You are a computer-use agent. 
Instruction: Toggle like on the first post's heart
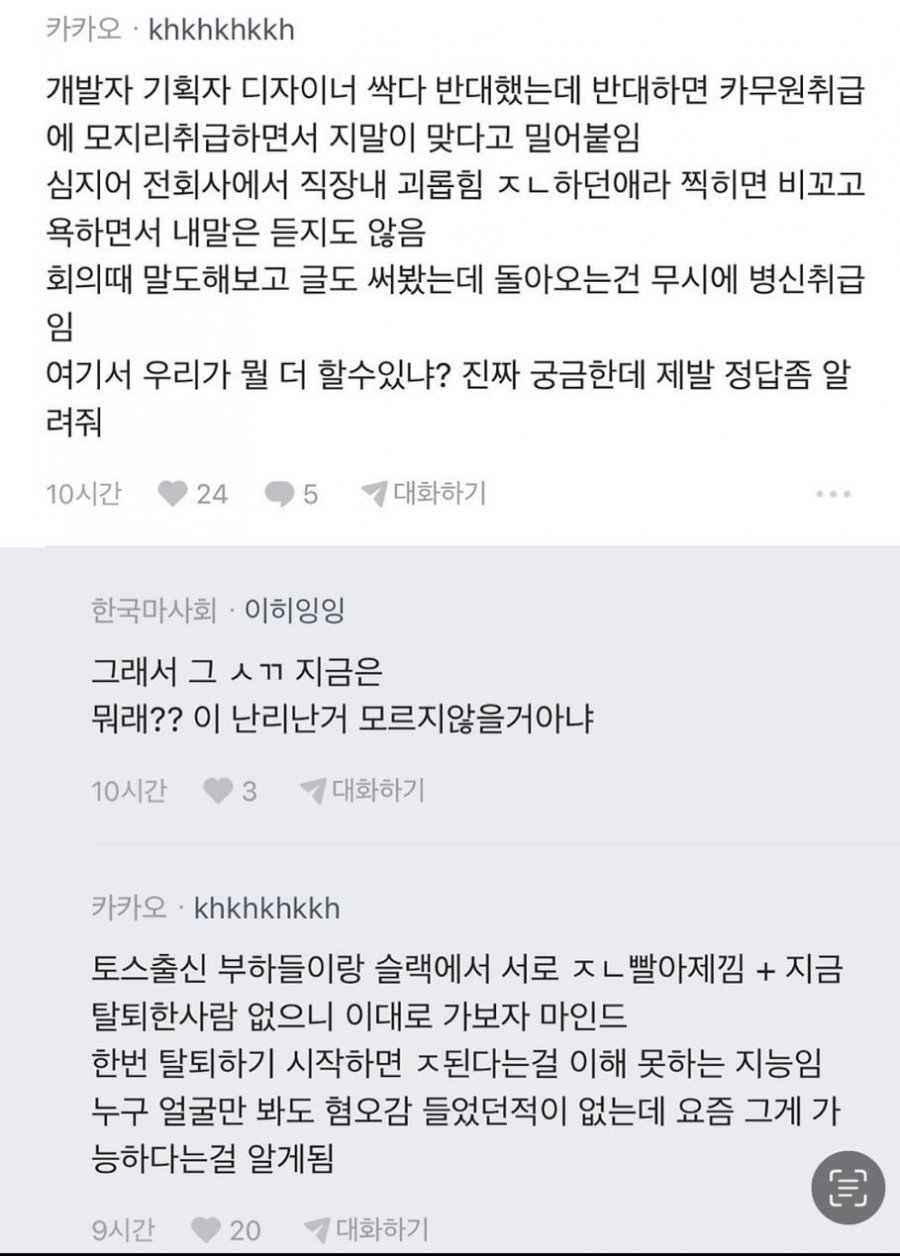tap(174, 491)
